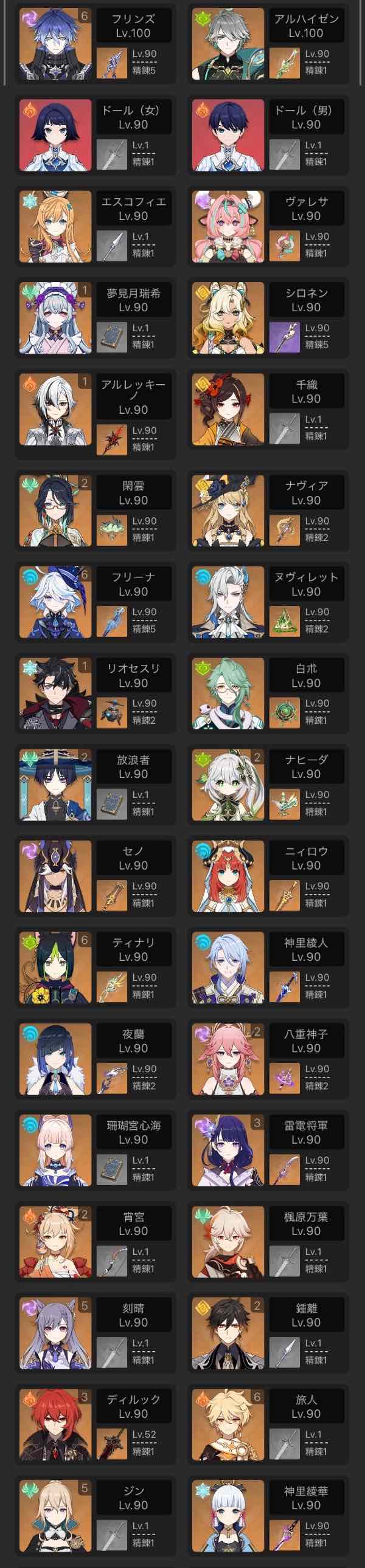Open the 八重神子 character card
Image resolution: width=365 pixels, height=1568 pixels.
coord(268,1058)
